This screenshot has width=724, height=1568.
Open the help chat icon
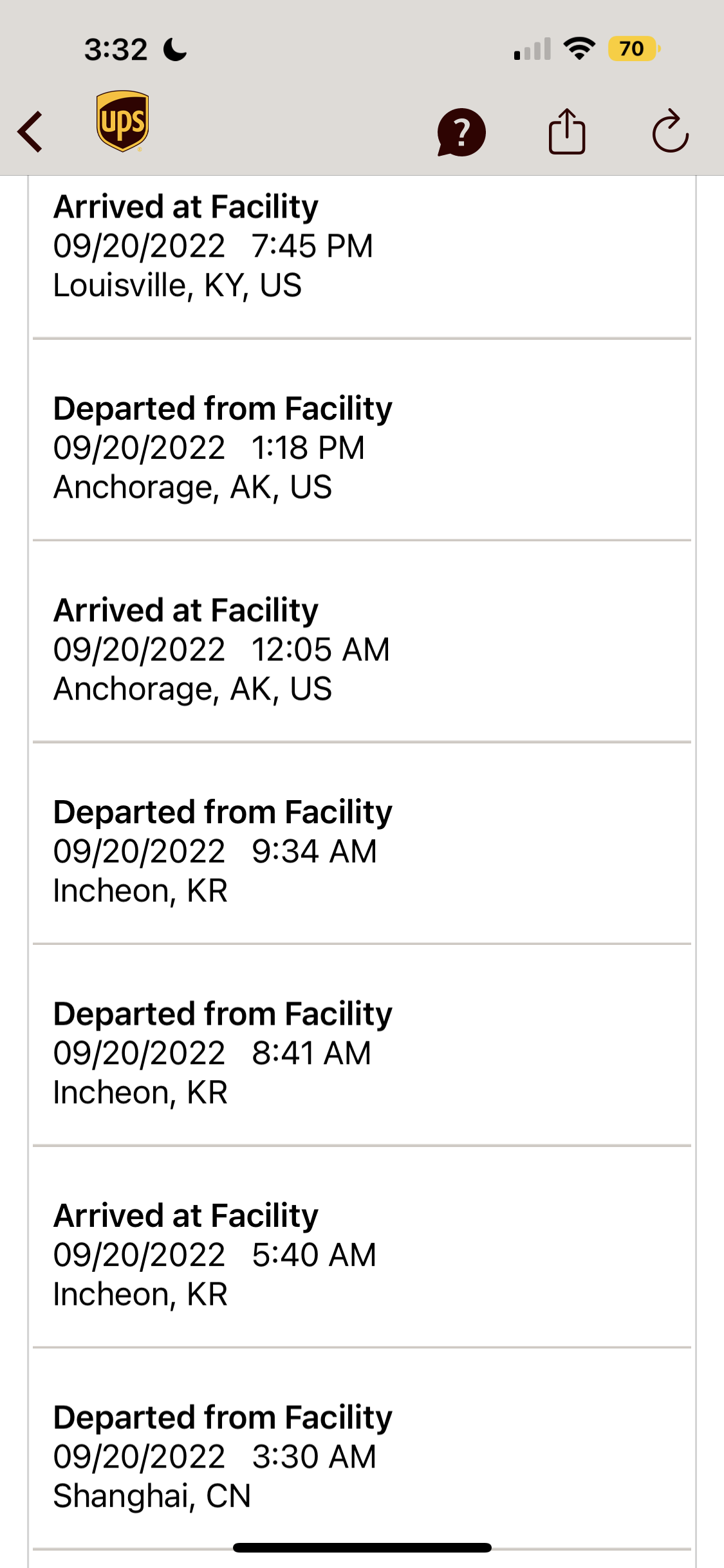click(x=461, y=132)
